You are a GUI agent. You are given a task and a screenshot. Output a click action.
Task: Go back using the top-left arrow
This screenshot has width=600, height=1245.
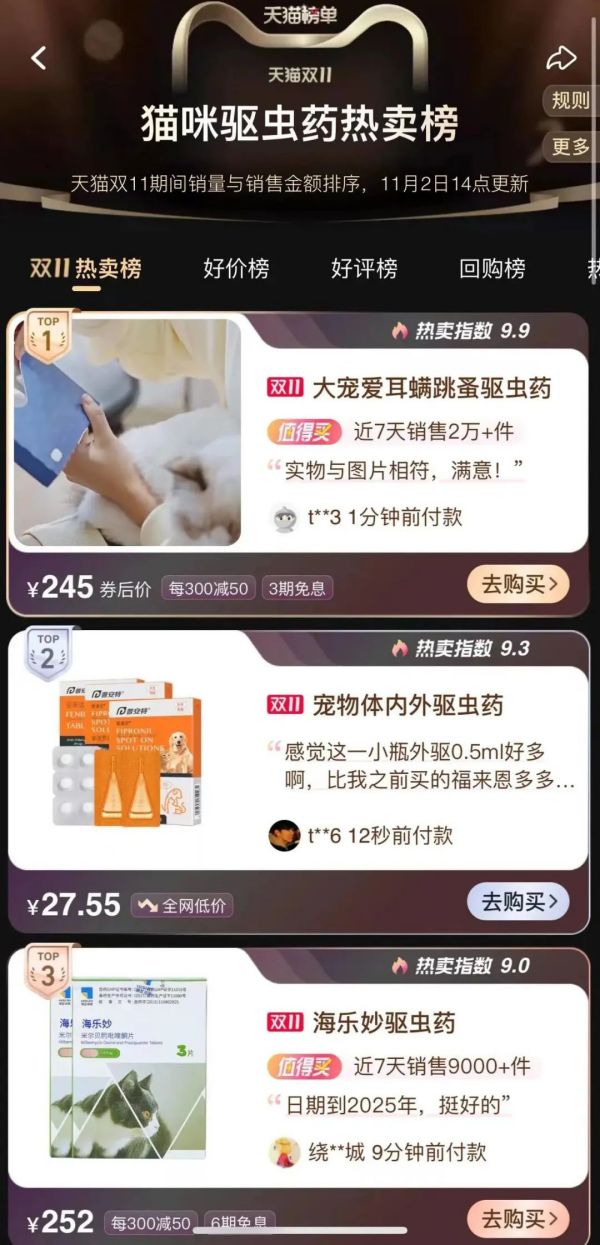(x=39, y=58)
